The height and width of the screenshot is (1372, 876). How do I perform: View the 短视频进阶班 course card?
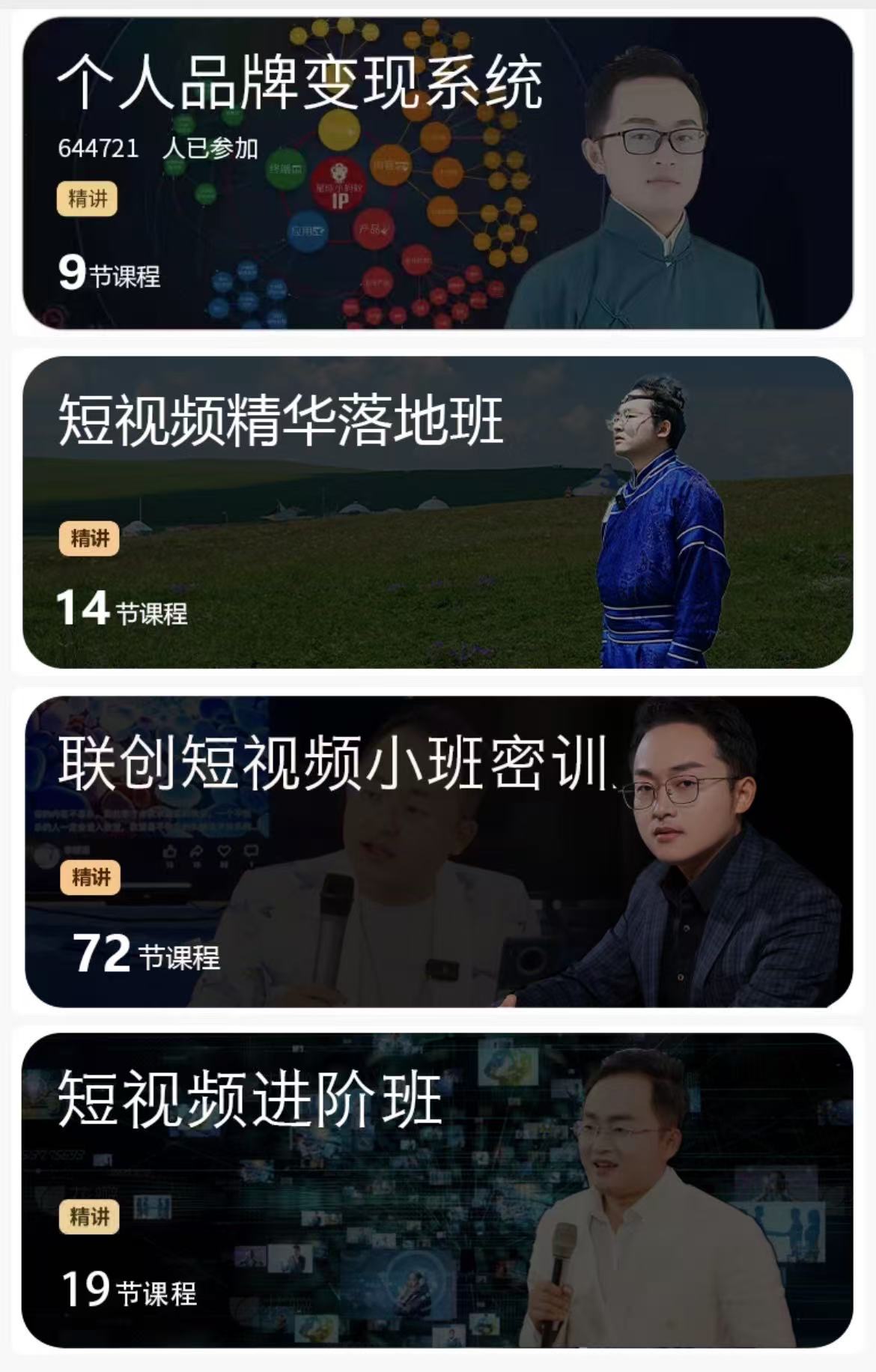click(x=437, y=1191)
